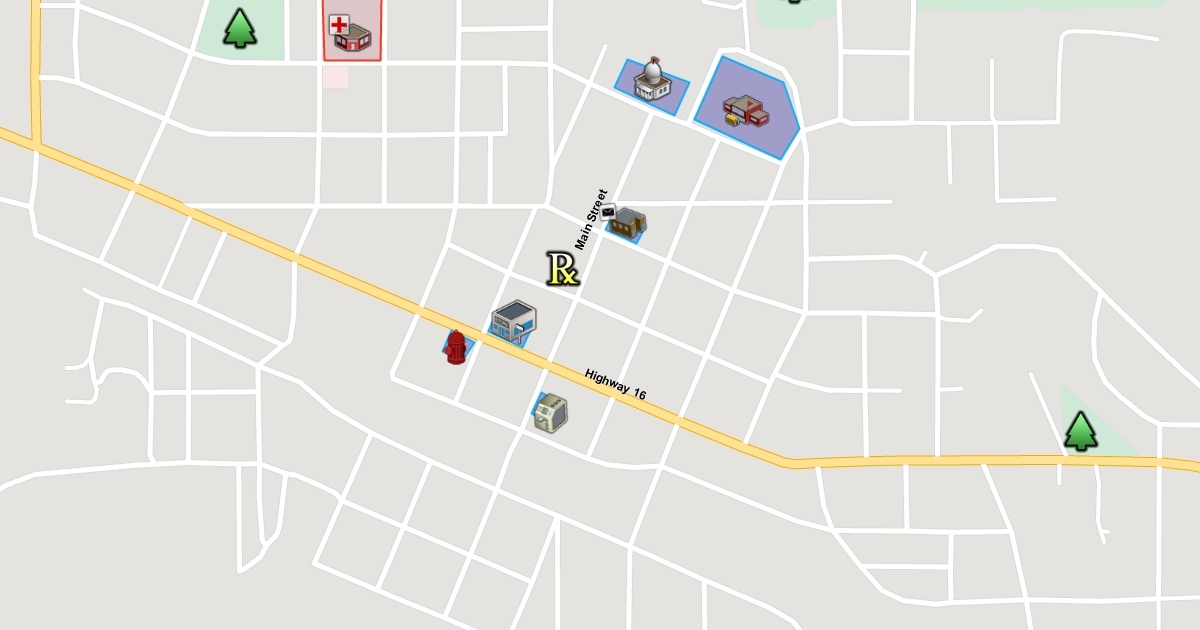This screenshot has height=630, width=1200.
Task: Open the school marker with the yellow bus
Action: pyautogui.click(x=746, y=109)
